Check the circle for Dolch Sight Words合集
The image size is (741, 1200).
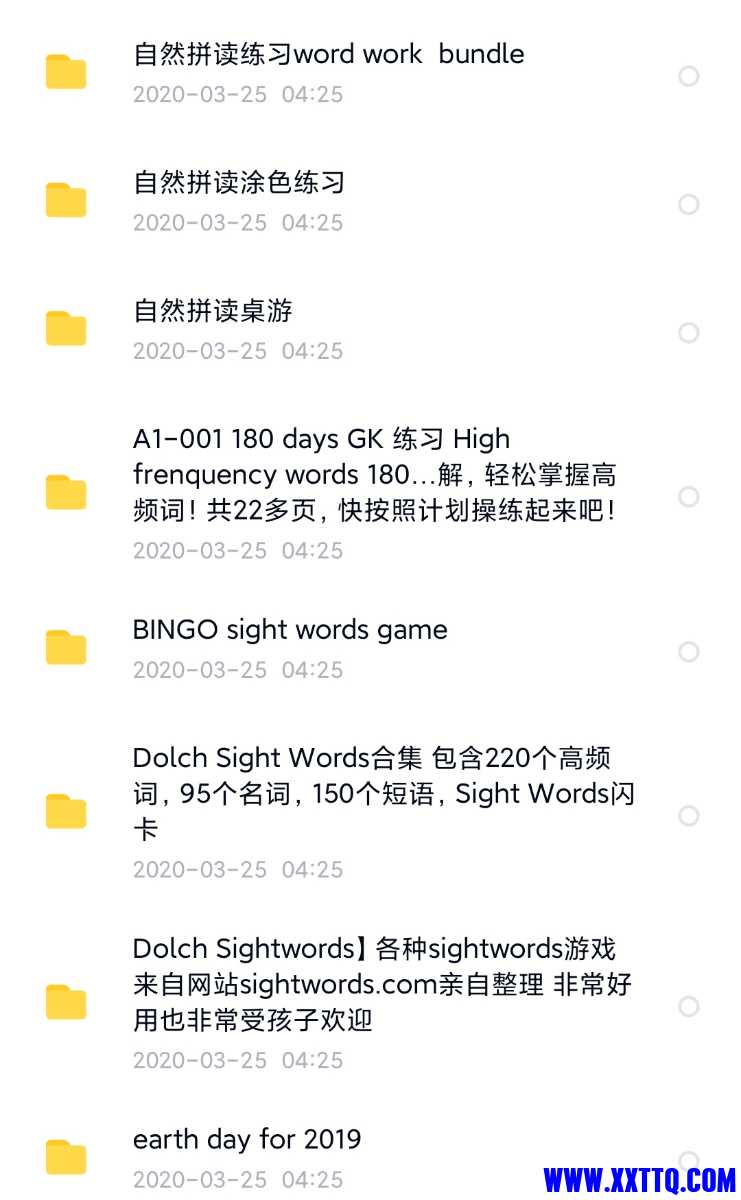click(689, 816)
